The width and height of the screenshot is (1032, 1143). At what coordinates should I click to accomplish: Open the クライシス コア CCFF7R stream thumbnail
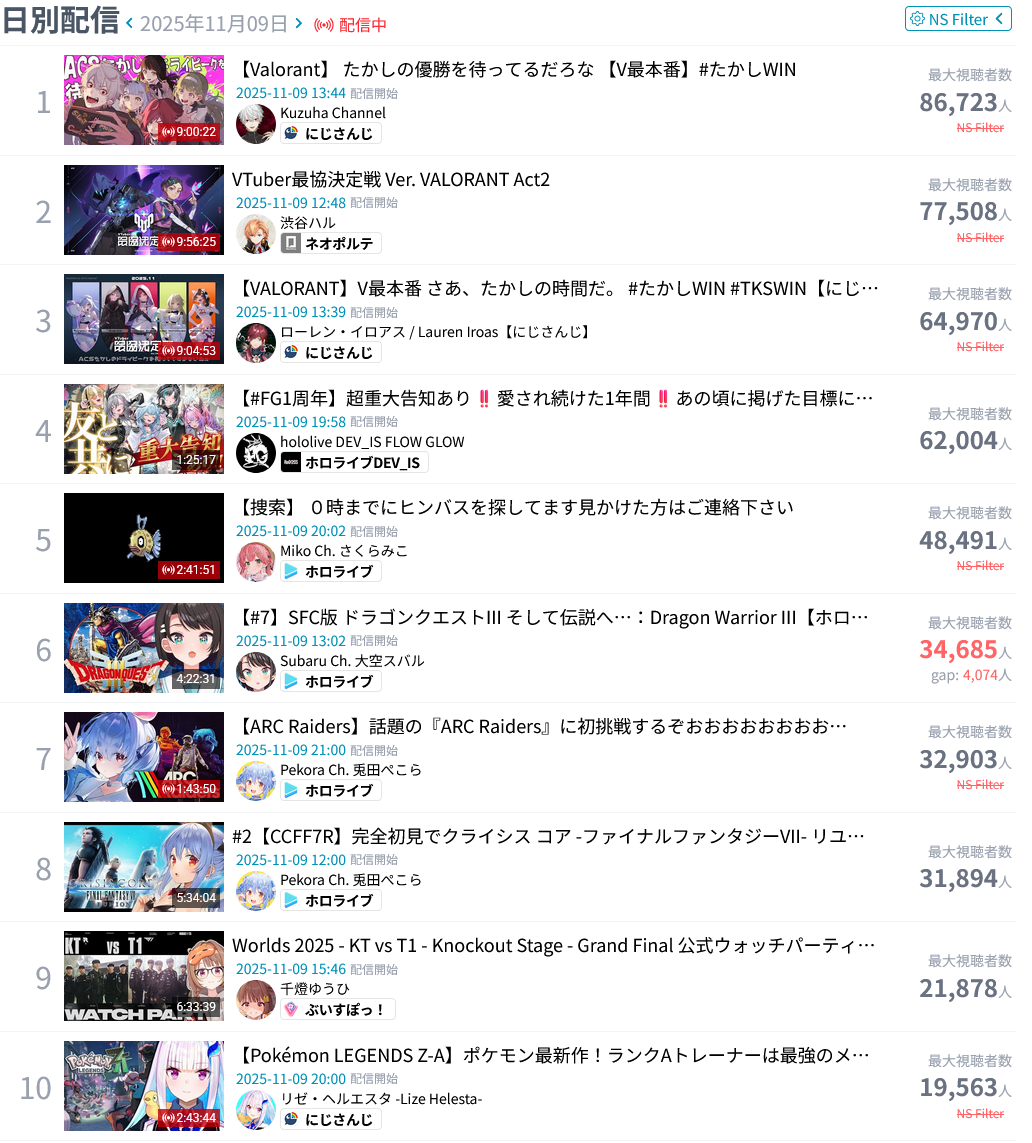pos(144,867)
